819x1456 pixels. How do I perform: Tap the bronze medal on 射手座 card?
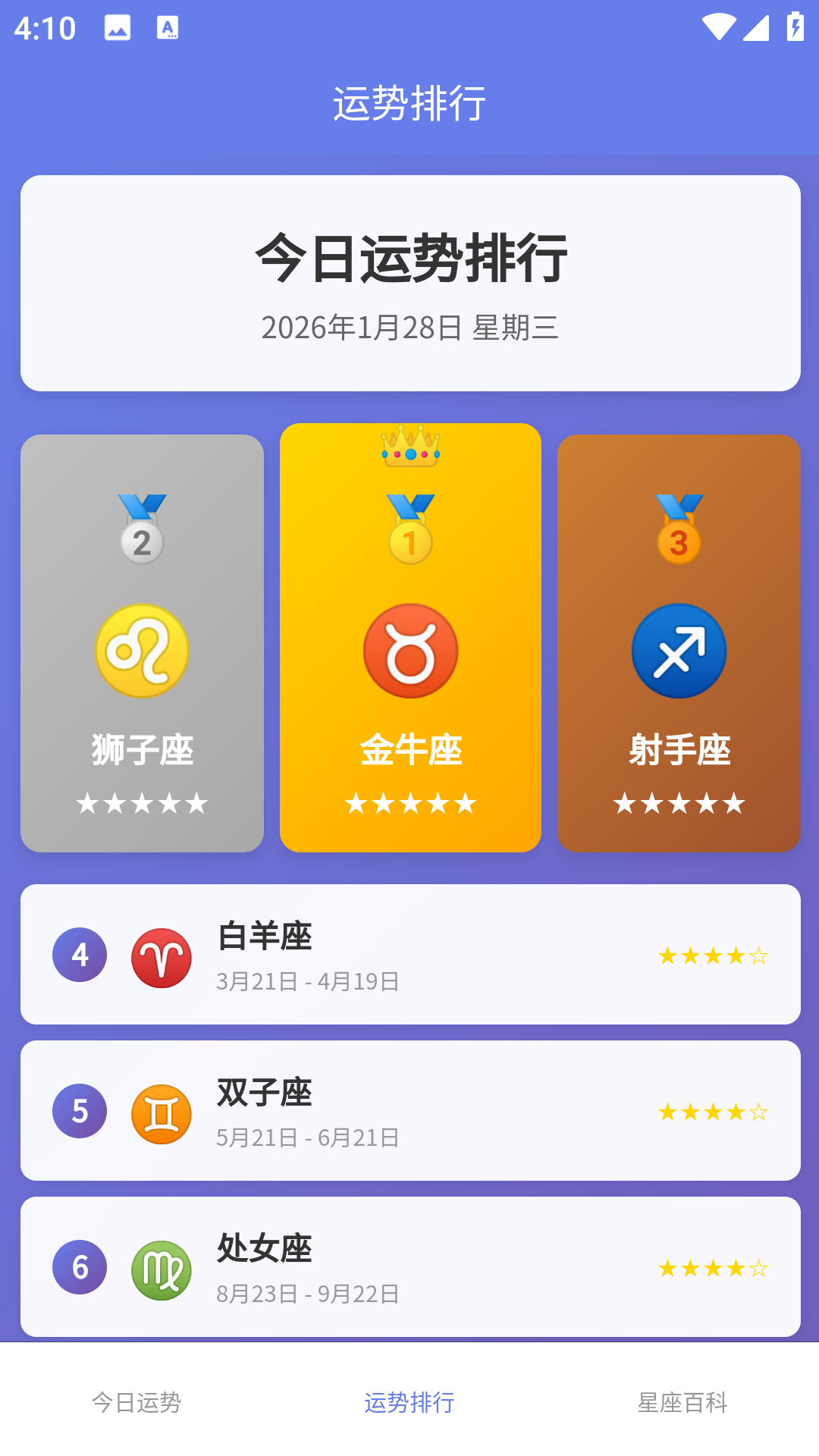(679, 531)
